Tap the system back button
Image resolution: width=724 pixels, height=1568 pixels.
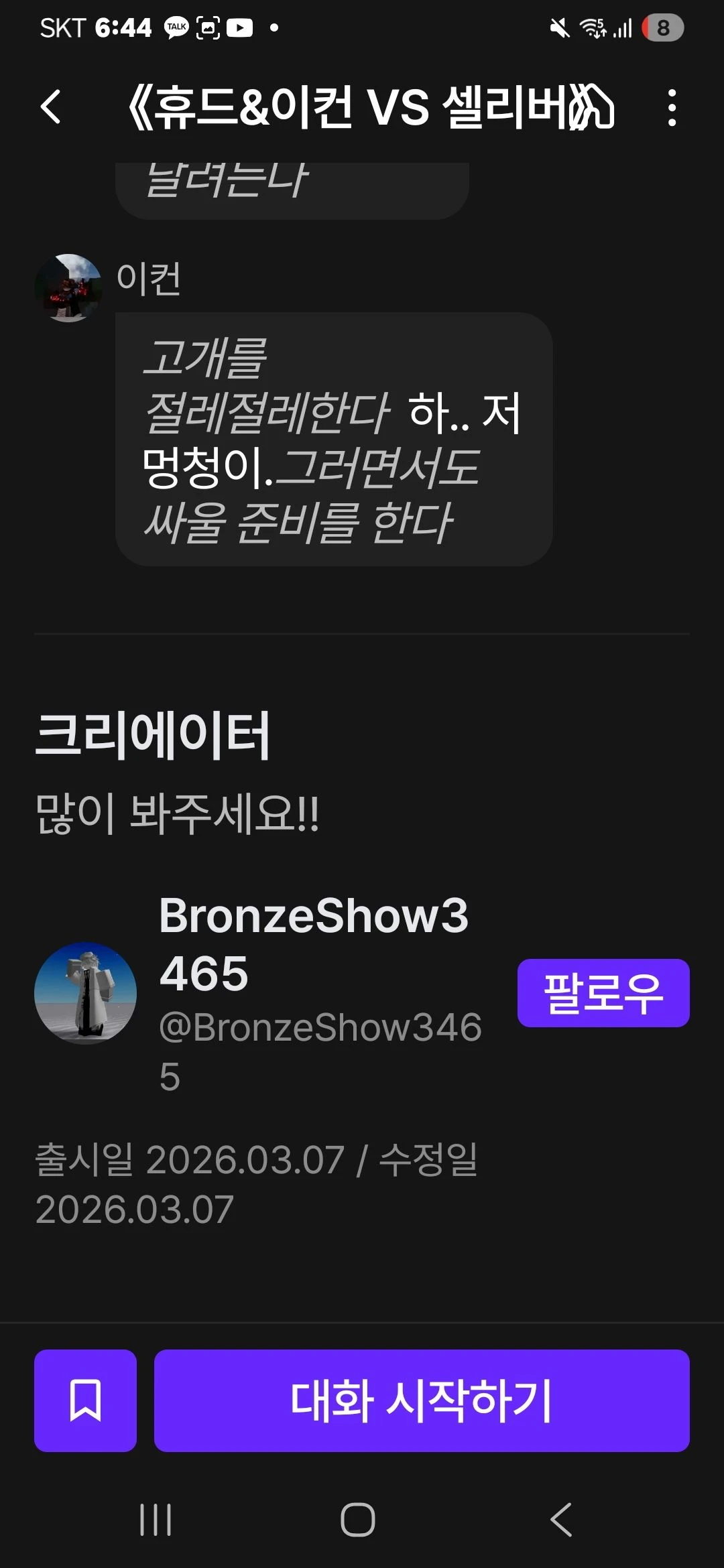(x=561, y=1519)
